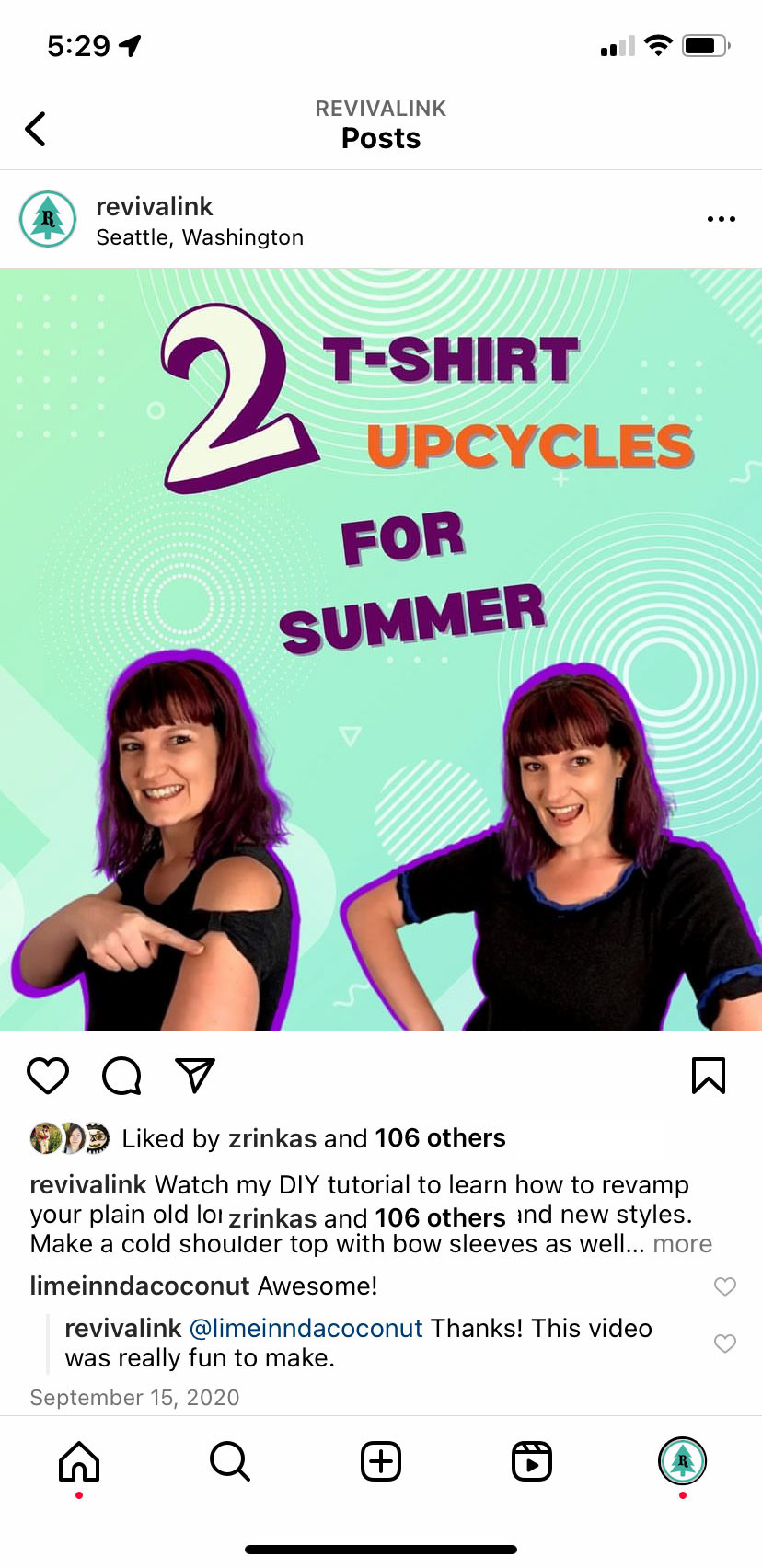This screenshot has width=762, height=1568.
Task: Like limeinndacoconut's Awesome comment
Action: [725, 1286]
